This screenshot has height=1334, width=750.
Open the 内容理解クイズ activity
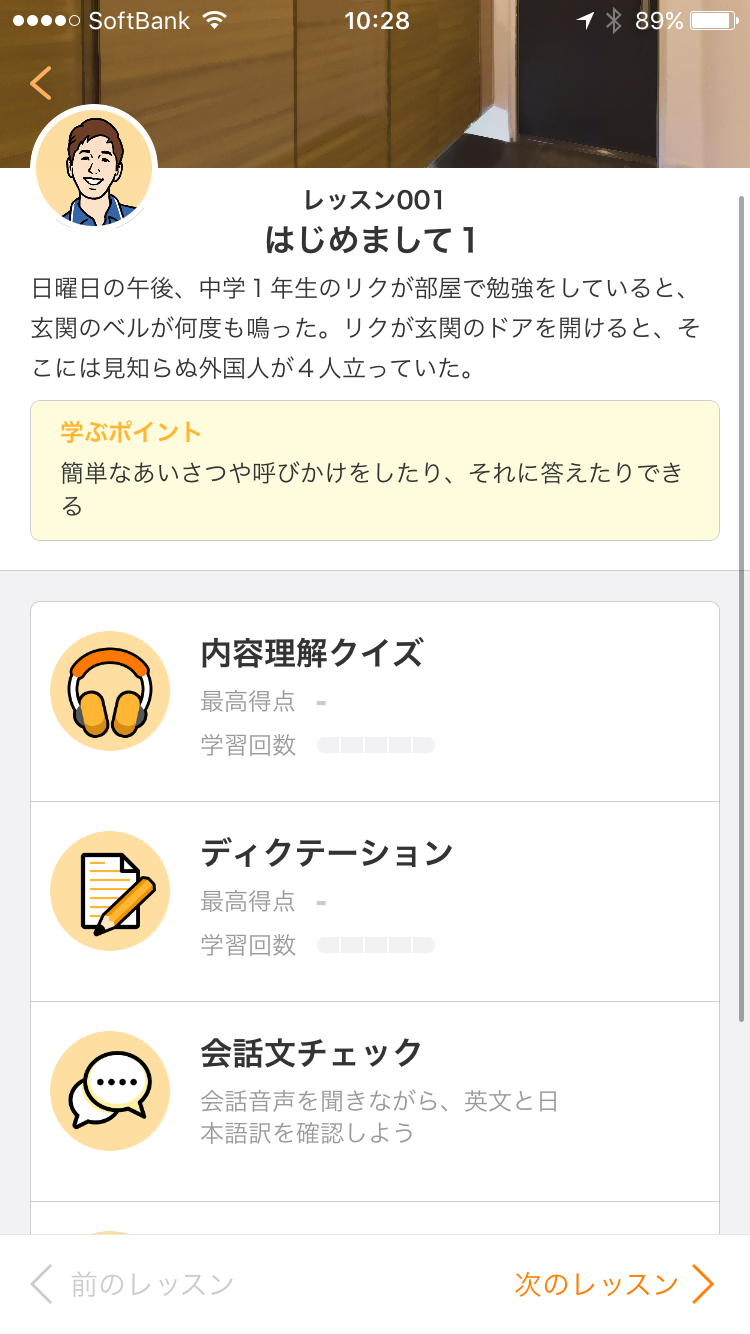coord(375,702)
